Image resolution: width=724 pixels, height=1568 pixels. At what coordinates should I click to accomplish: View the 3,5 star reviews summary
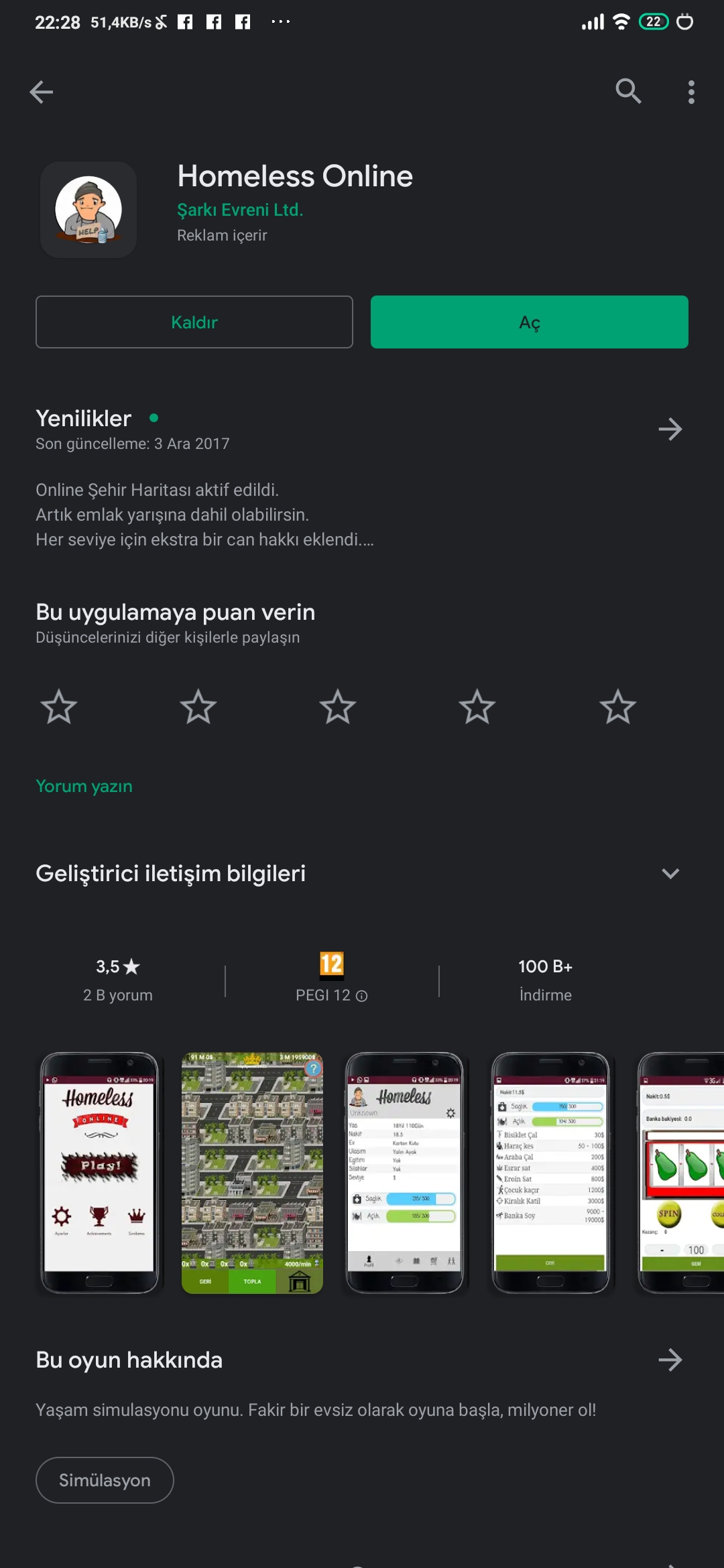click(118, 980)
